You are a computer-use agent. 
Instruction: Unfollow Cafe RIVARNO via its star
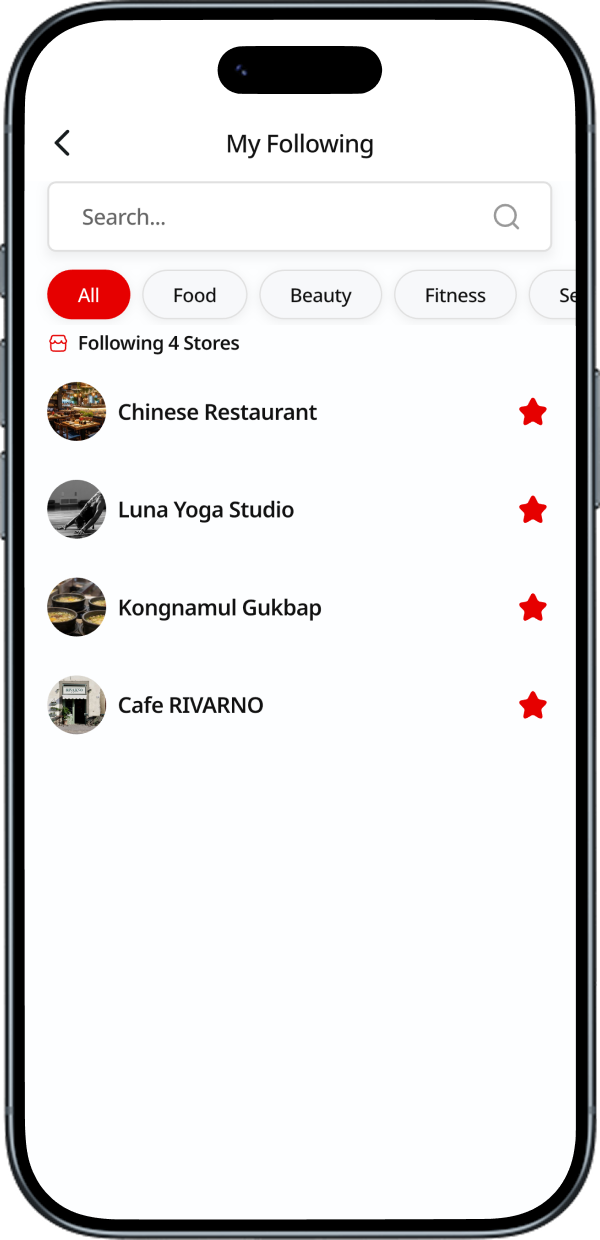(x=533, y=706)
